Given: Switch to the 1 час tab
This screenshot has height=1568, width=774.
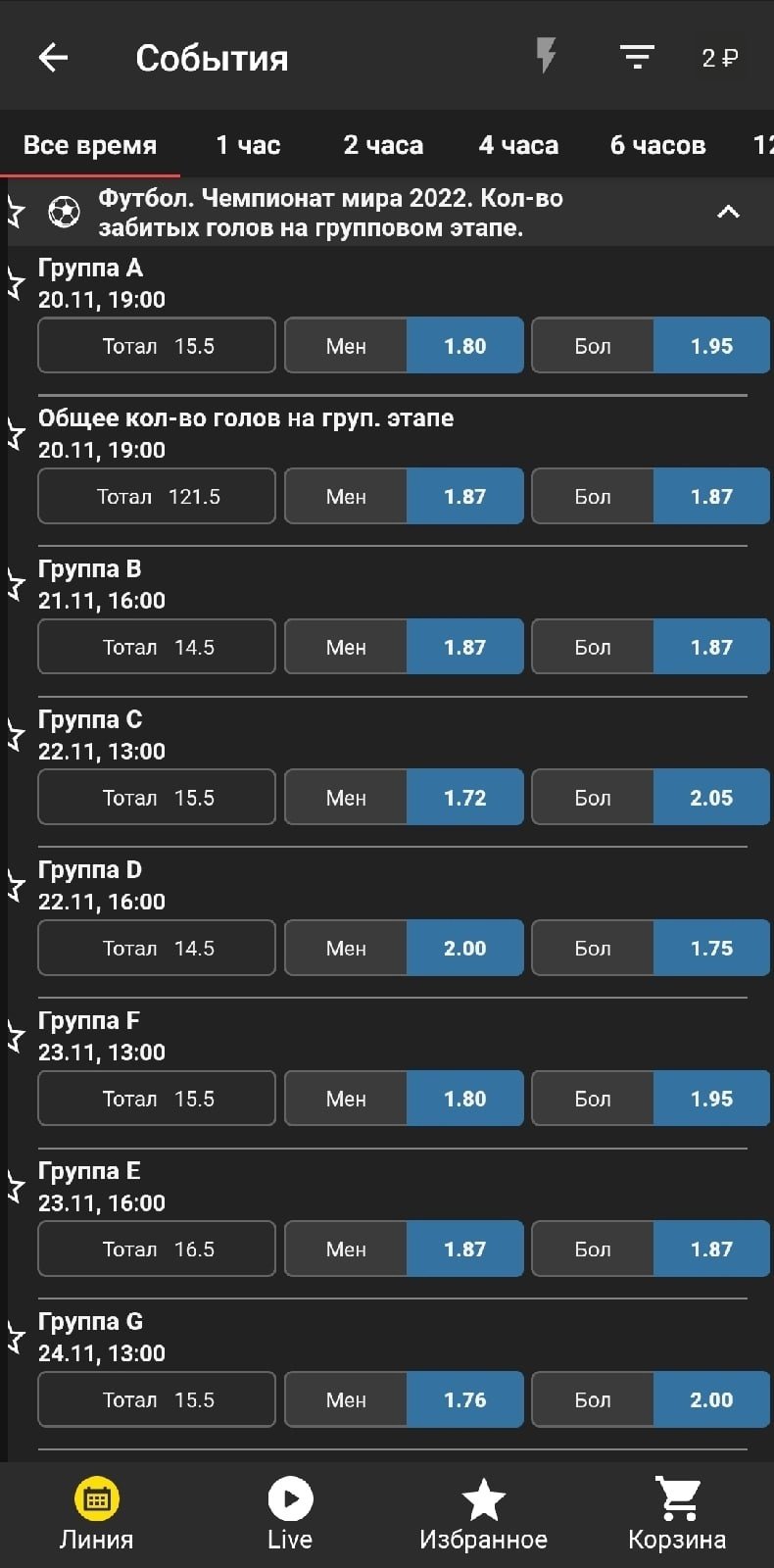Looking at the screenshot, I should click(x=248, y=145).
